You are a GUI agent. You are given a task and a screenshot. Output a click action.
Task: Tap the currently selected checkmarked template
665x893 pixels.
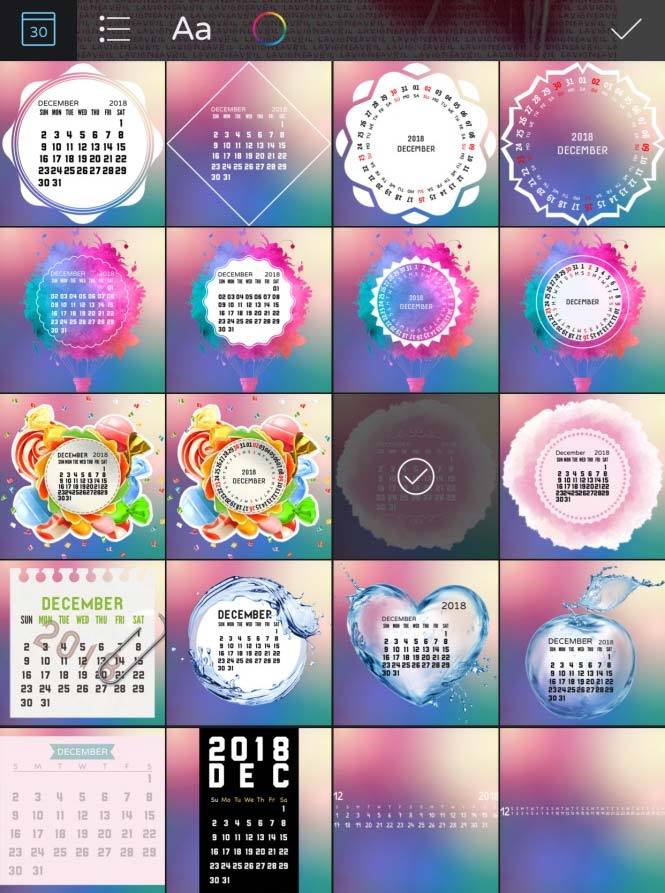(415, 476)
